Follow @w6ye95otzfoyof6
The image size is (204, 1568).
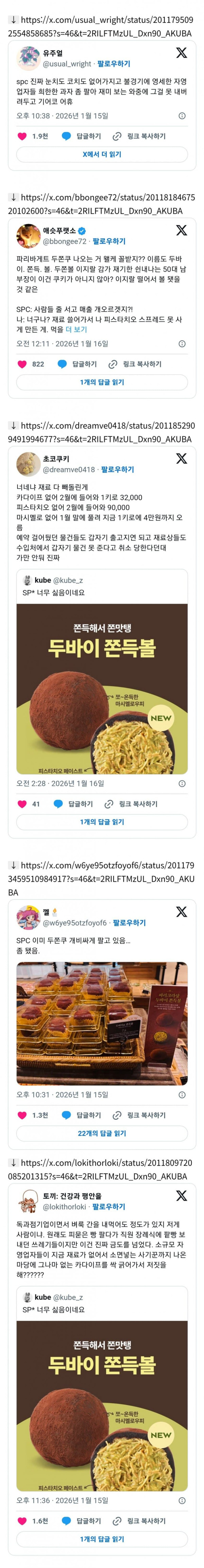click(129, 923)
